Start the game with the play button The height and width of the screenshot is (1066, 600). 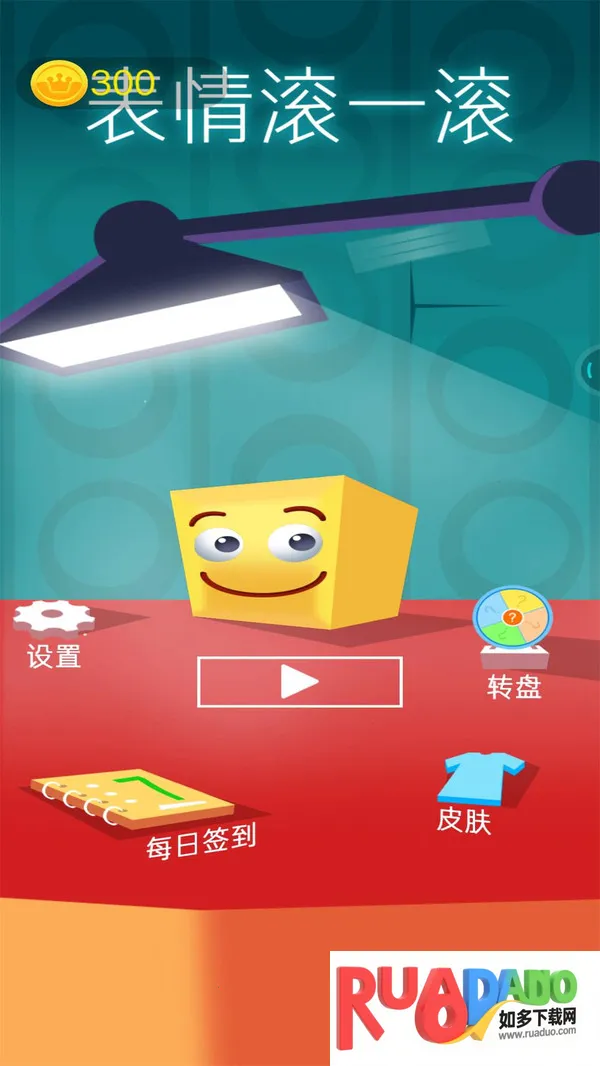click(299, 682)
